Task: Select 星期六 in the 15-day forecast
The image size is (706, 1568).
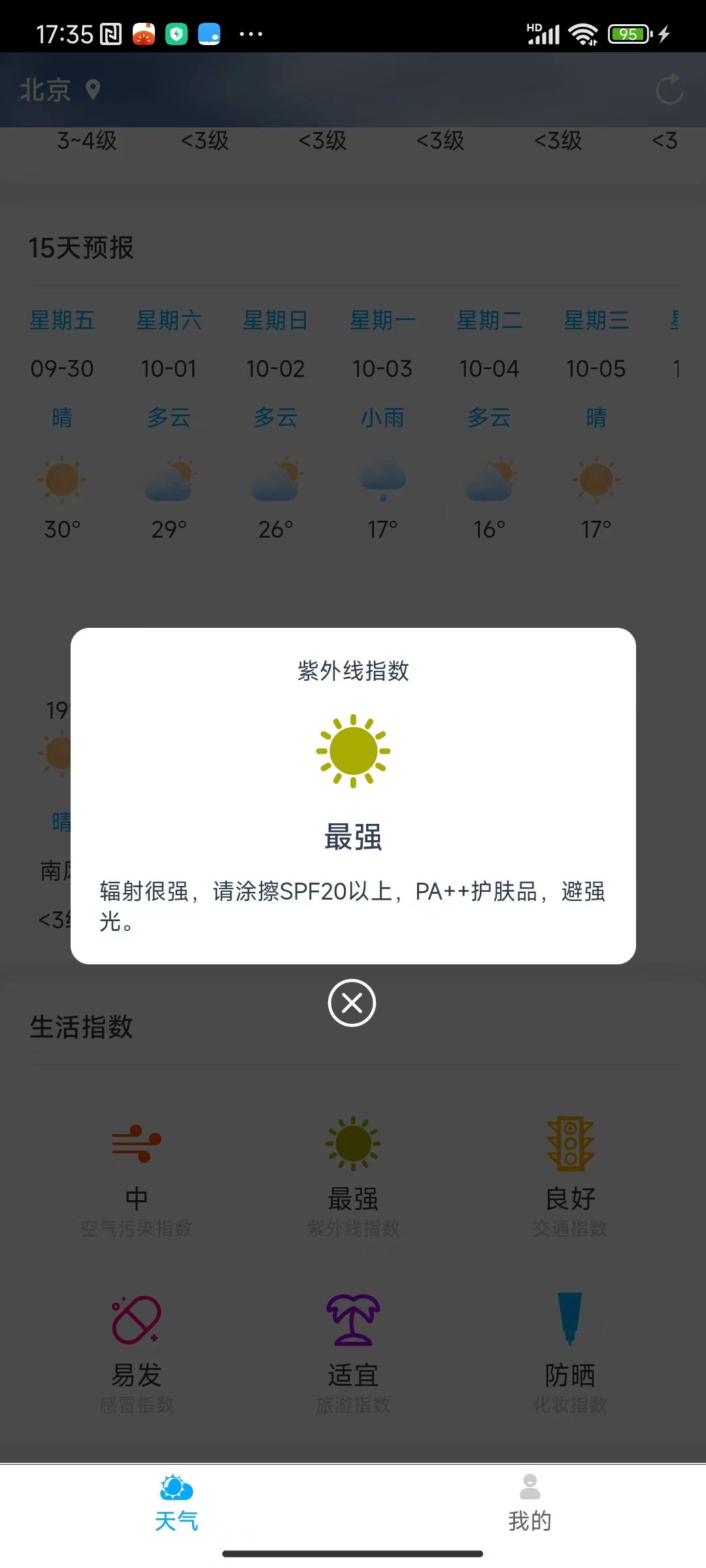Action: point(169,320)
